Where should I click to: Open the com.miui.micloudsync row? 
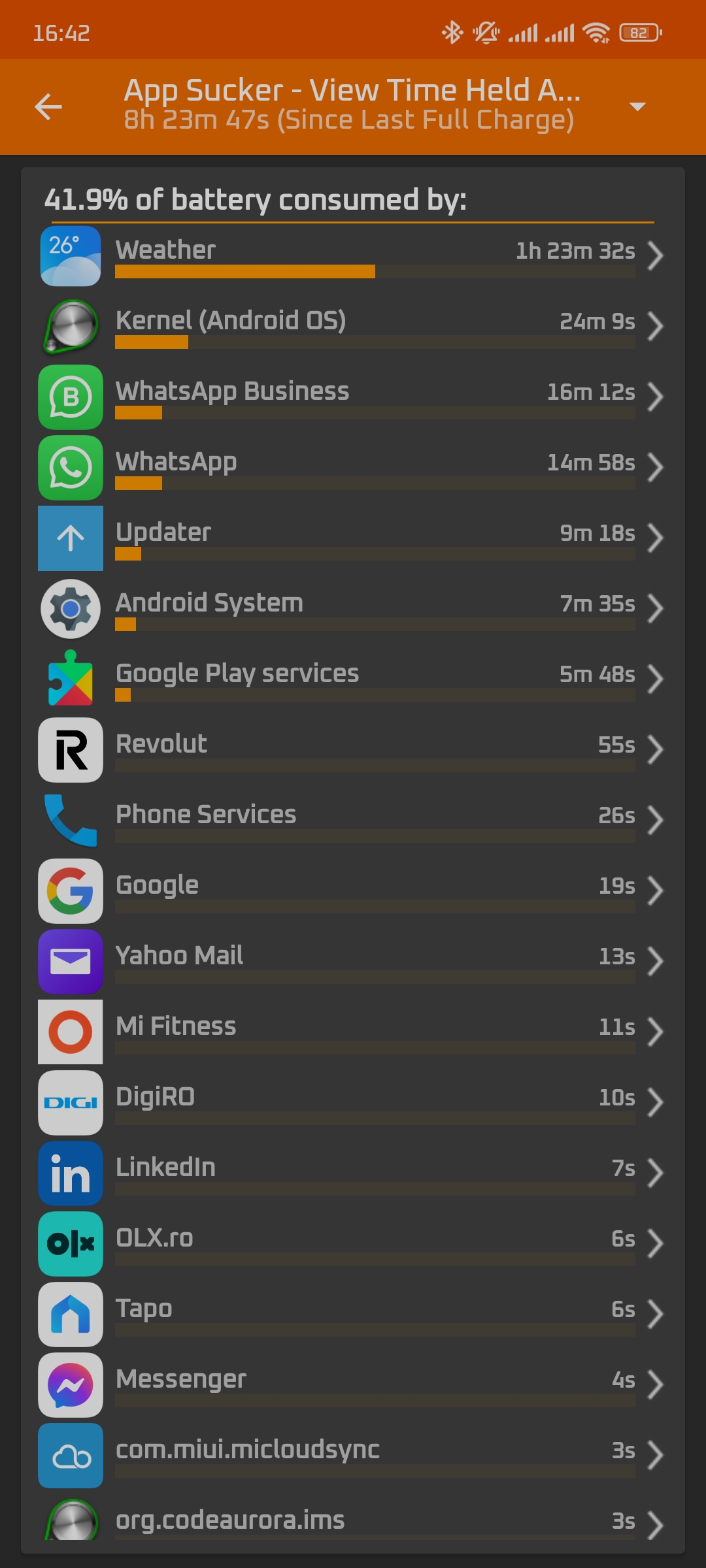coord(353,1455)
